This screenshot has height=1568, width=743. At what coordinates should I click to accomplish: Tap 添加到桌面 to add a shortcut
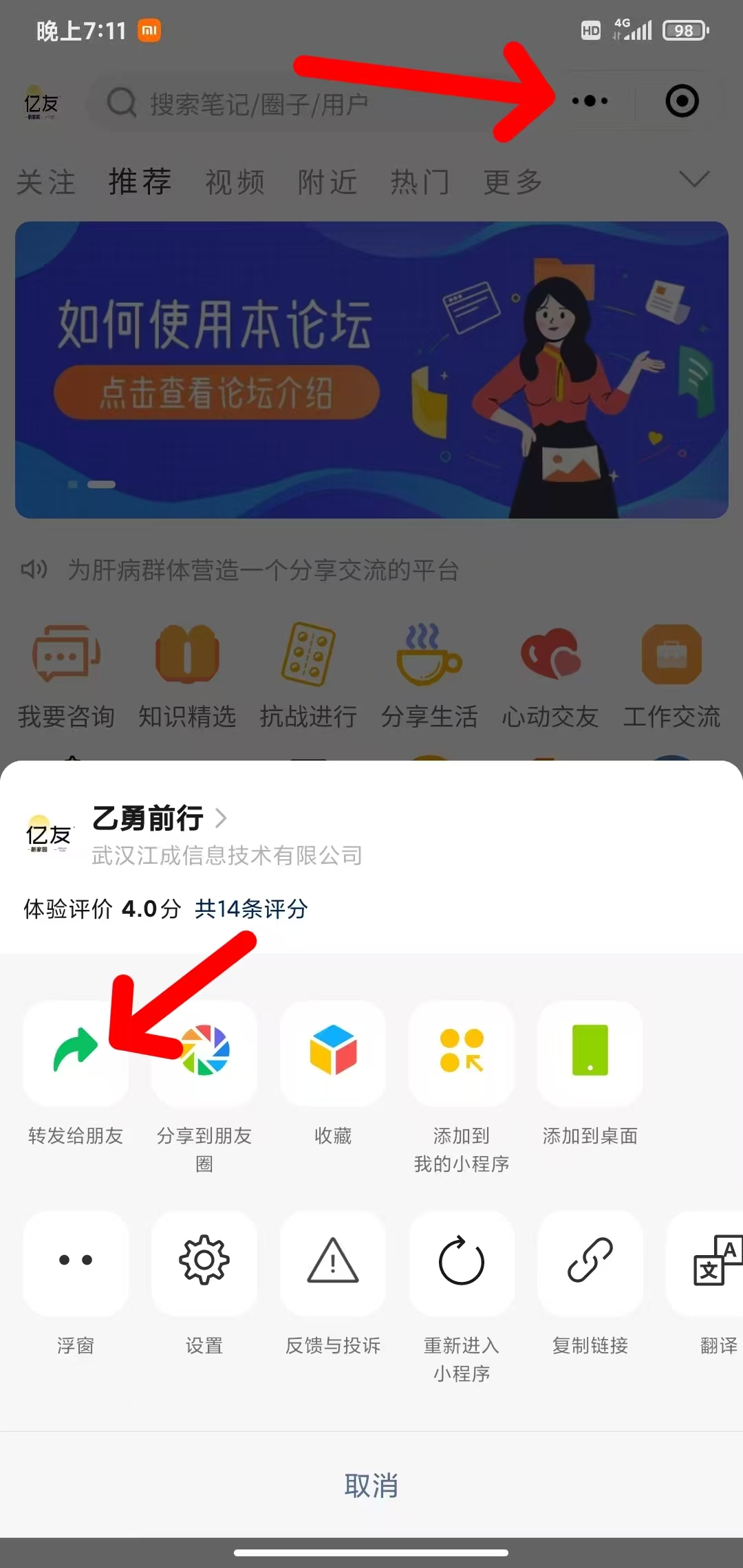590,1054
